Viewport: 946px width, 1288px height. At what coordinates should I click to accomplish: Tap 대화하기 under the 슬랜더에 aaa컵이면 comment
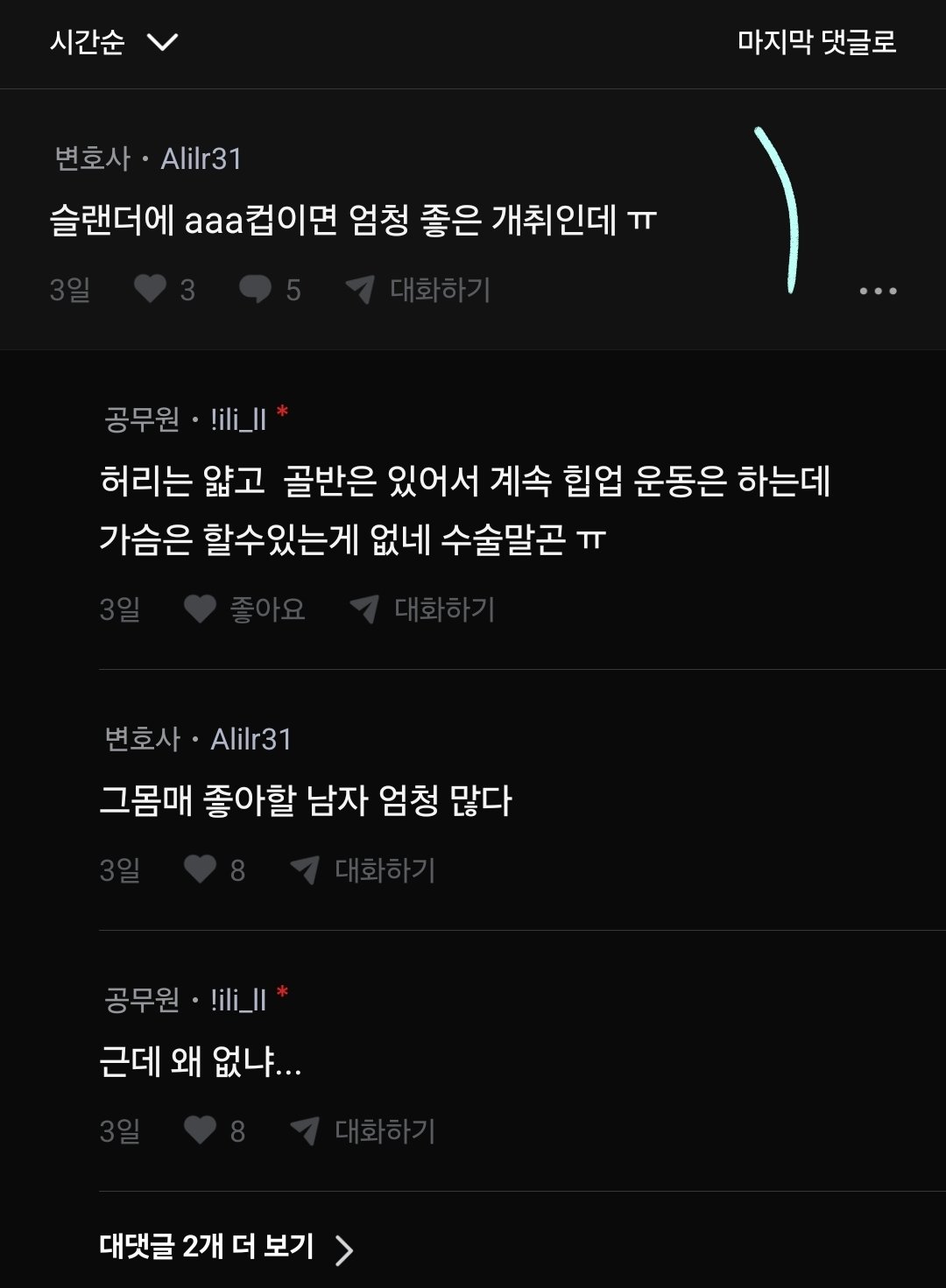420,290
